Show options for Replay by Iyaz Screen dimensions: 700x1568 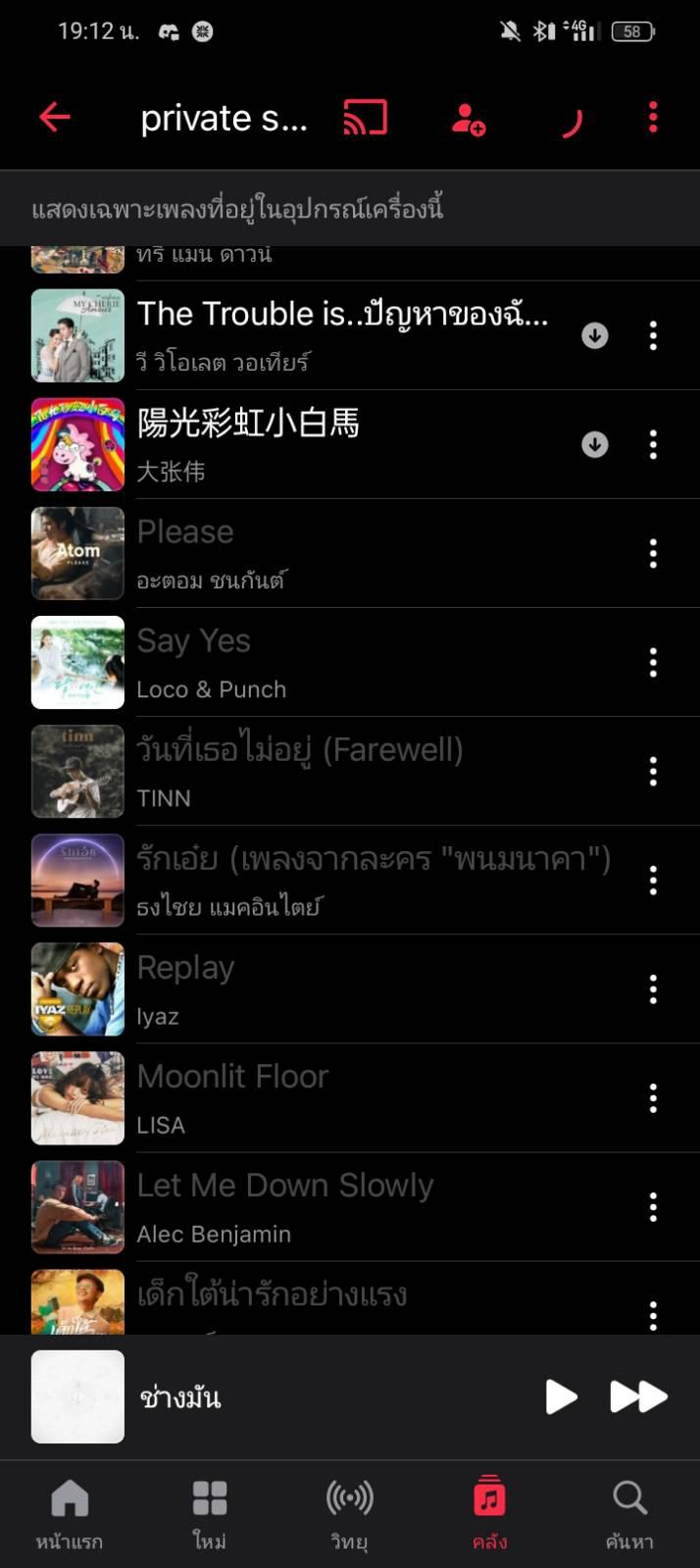pos(653,989)
